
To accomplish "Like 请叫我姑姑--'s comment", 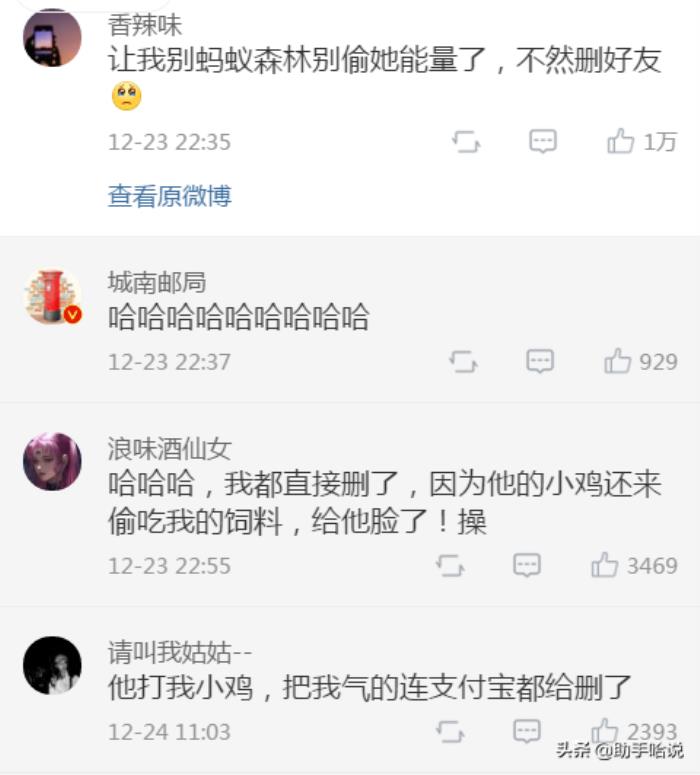I will point(605,731).
